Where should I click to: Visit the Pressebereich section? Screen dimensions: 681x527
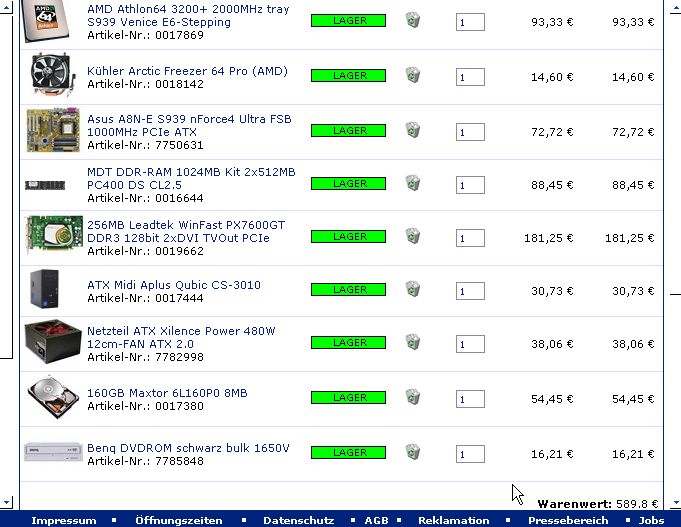[x=568, y=520]
